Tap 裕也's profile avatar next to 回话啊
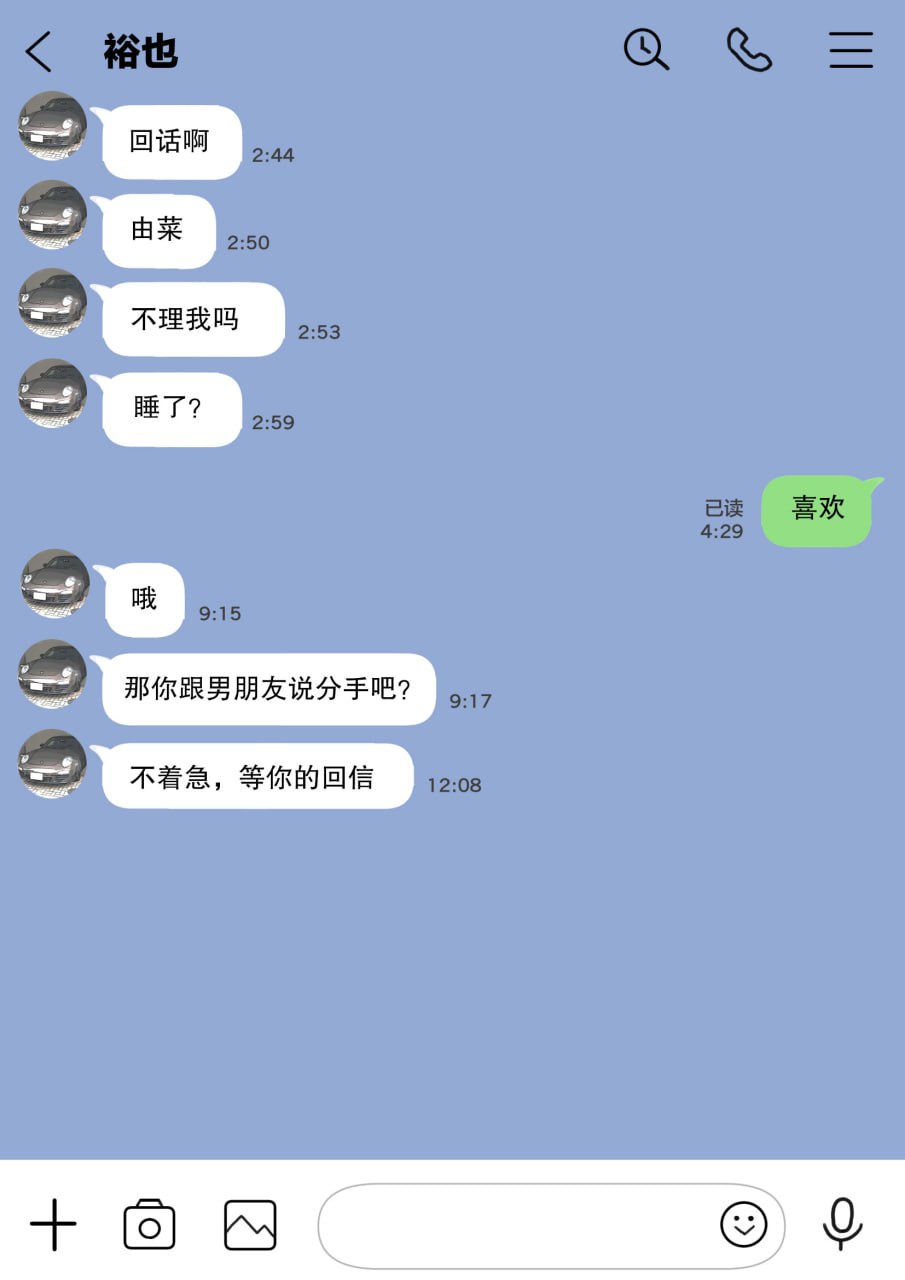 pos(52,126)
